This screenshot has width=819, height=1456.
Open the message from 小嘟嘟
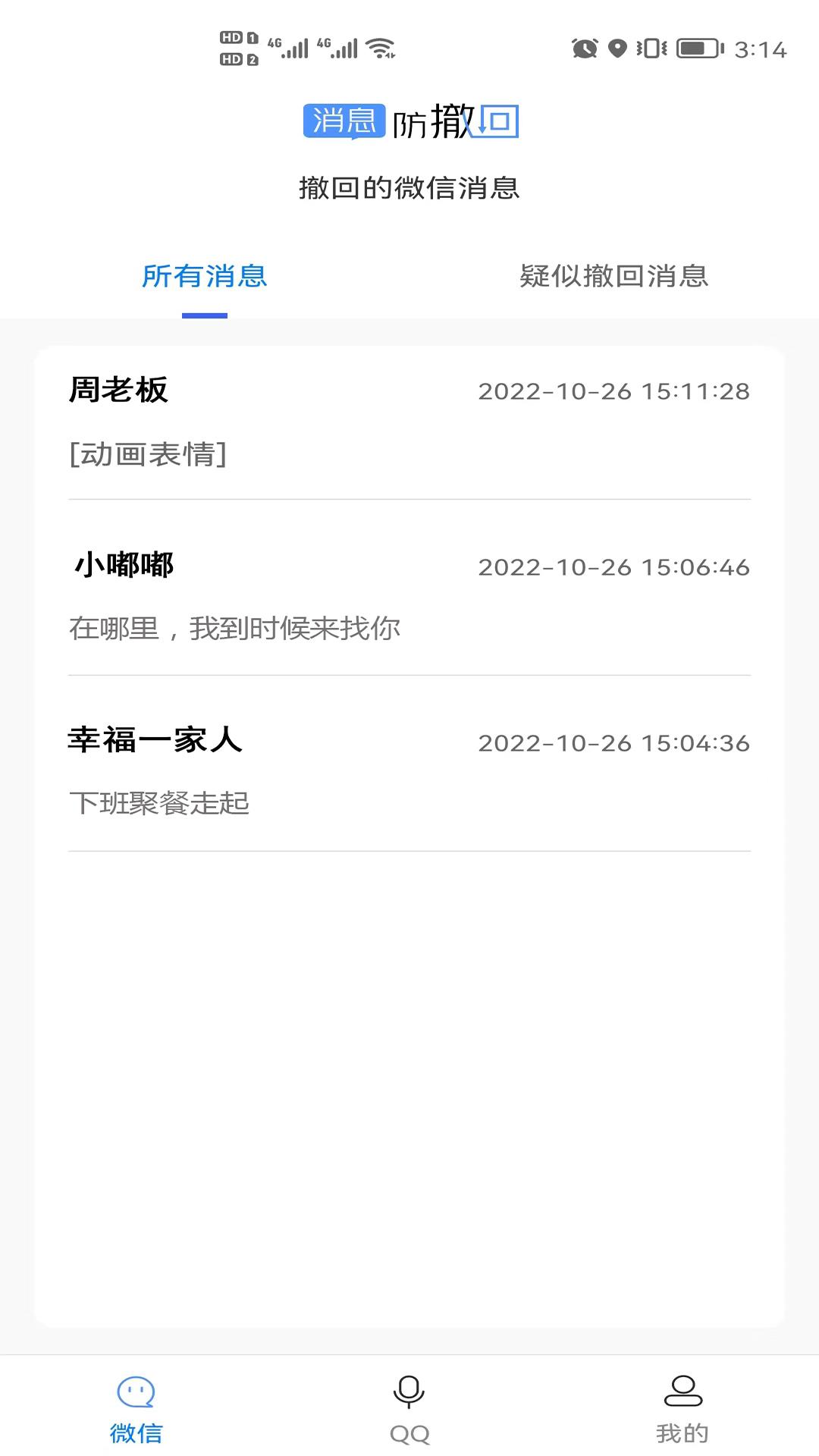pos(409,597)
